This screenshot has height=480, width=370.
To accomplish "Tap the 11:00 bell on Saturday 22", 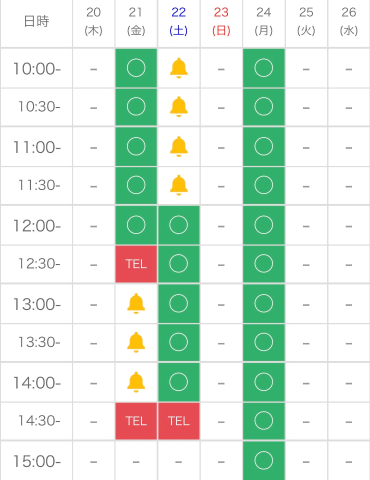I will point(179,146).
